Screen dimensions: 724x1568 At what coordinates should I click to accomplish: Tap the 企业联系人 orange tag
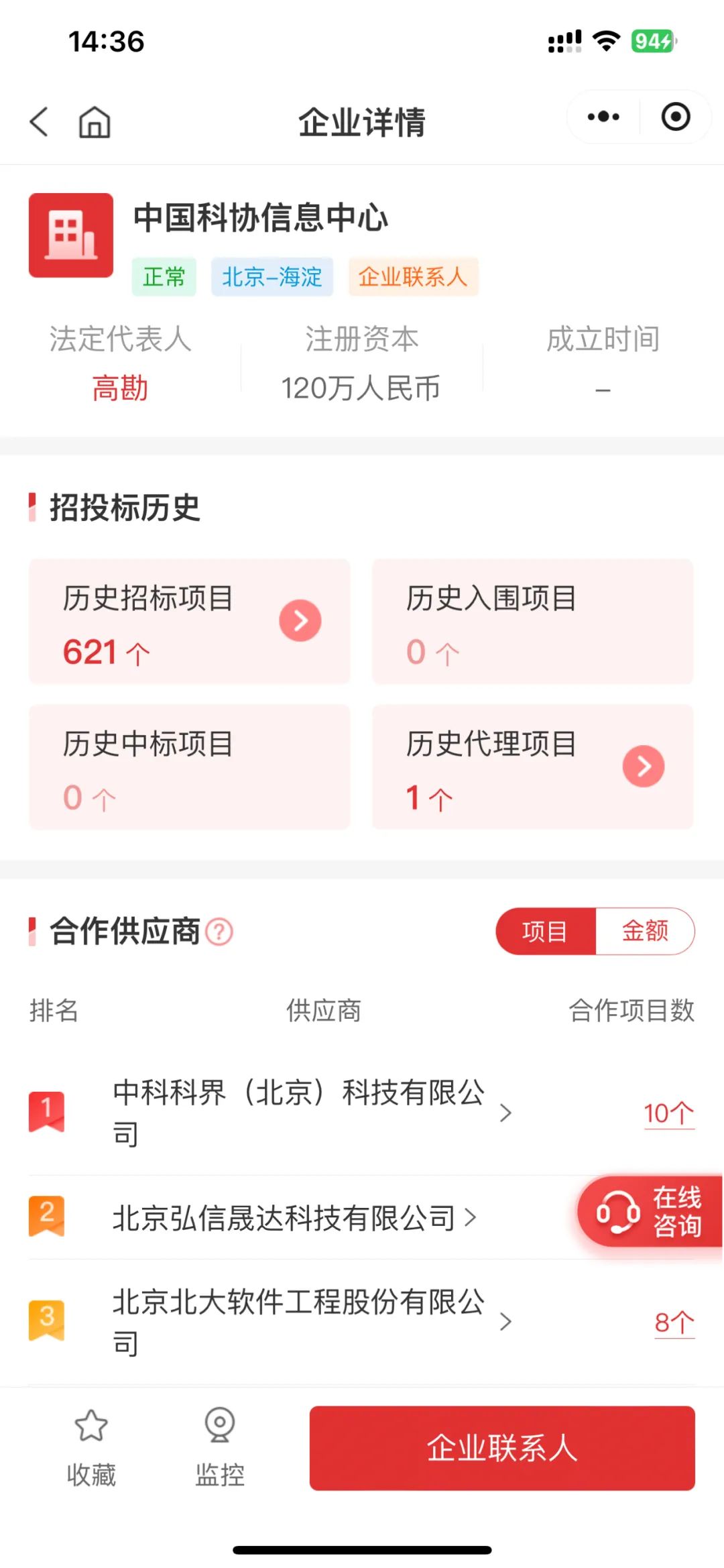point(412,276)
